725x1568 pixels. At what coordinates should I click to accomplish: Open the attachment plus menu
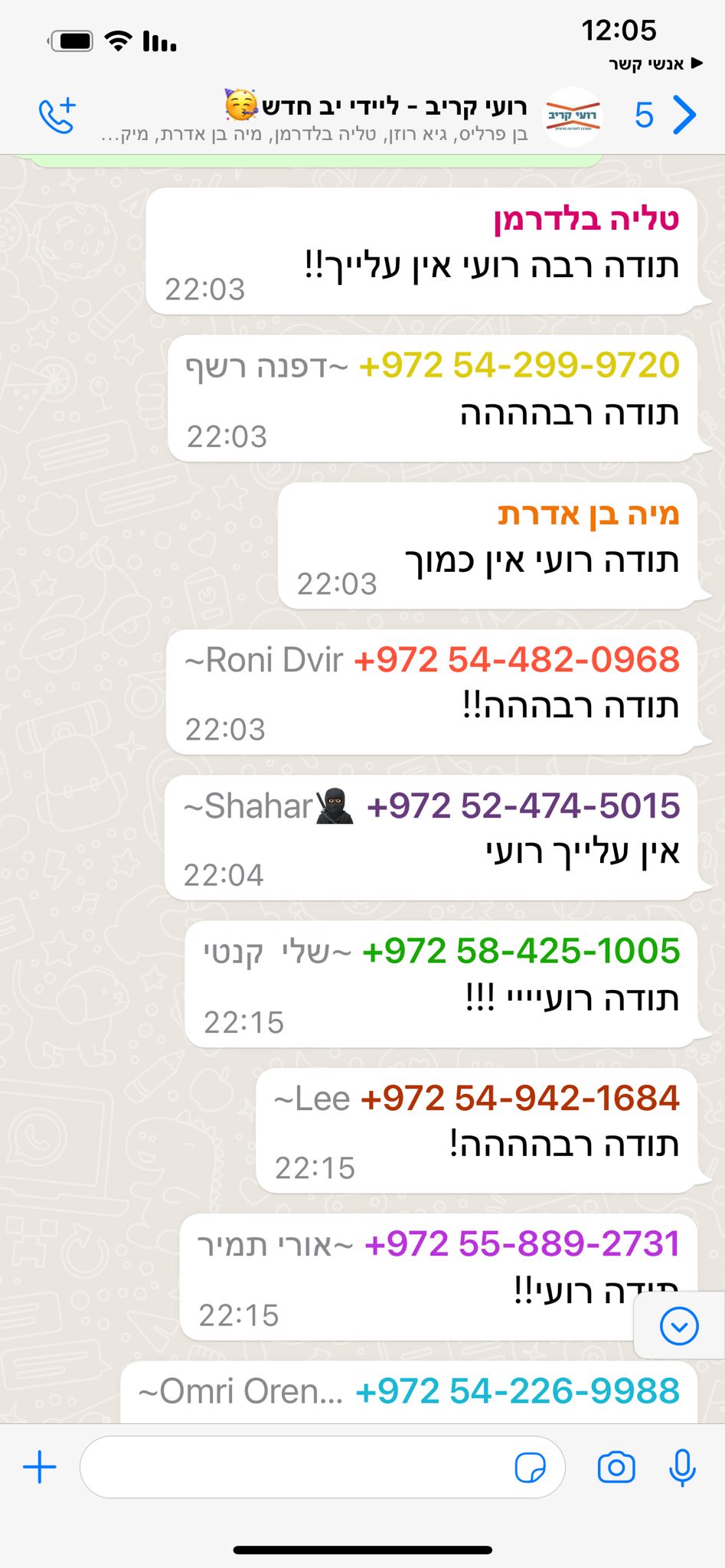point(40,1468)
